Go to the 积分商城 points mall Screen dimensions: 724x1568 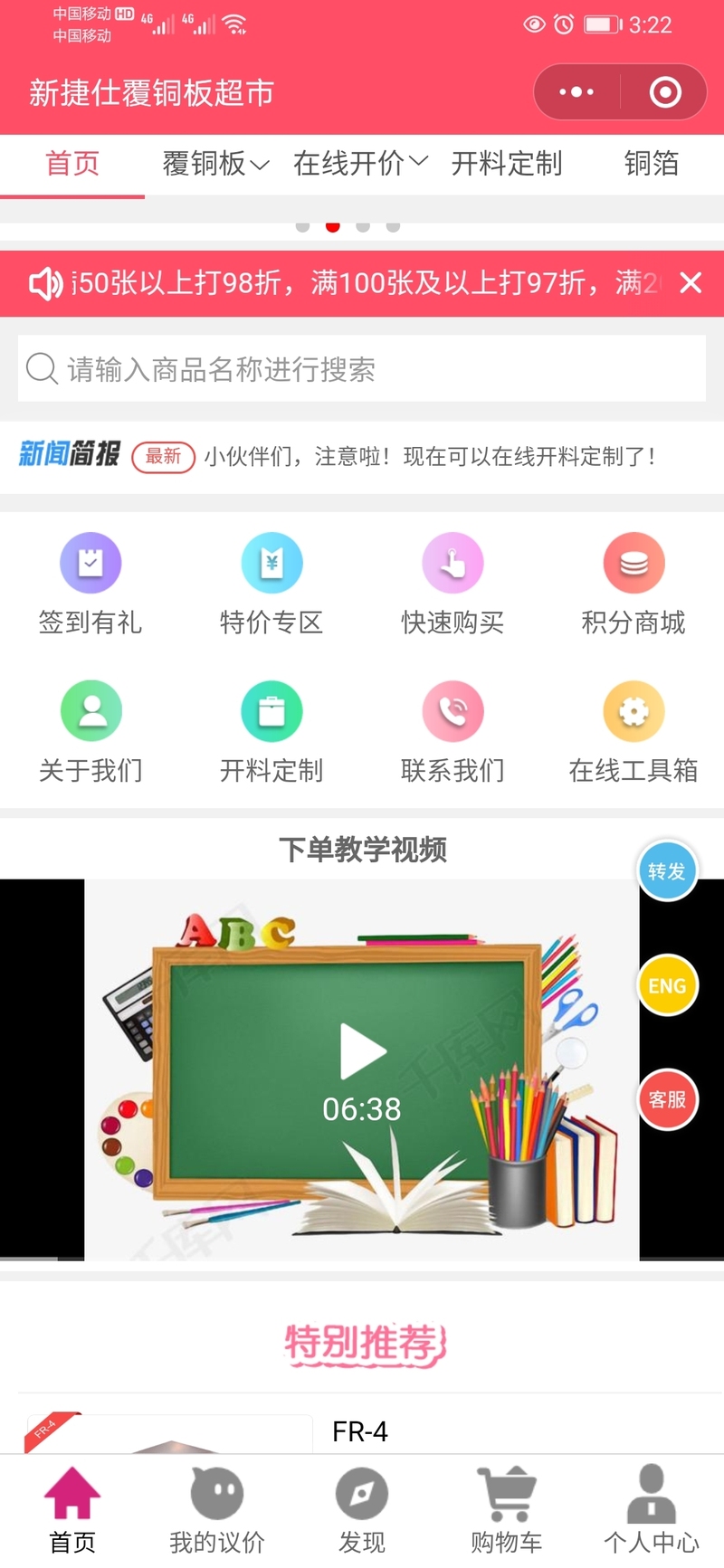coord(633,584)
